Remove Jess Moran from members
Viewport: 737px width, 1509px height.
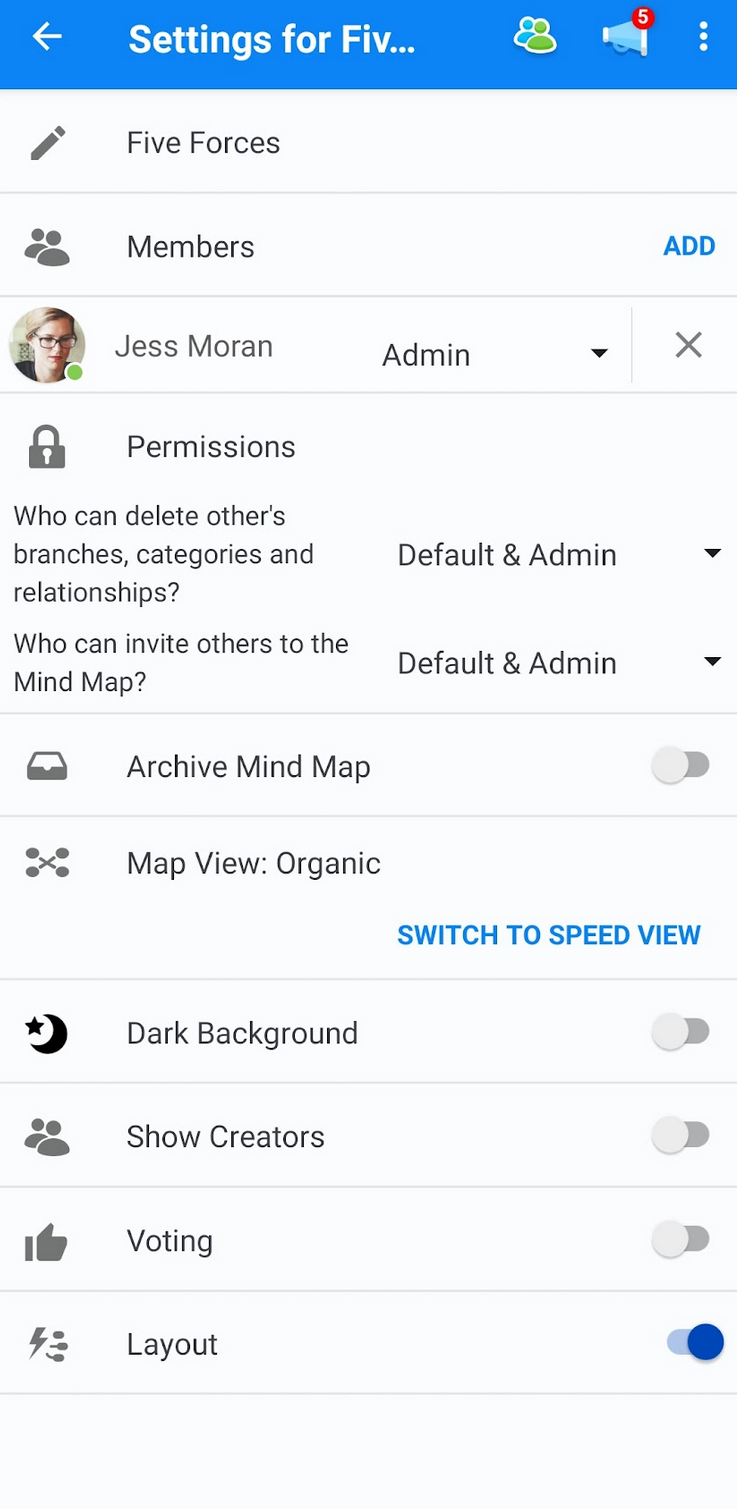click(x=688, y=345)
